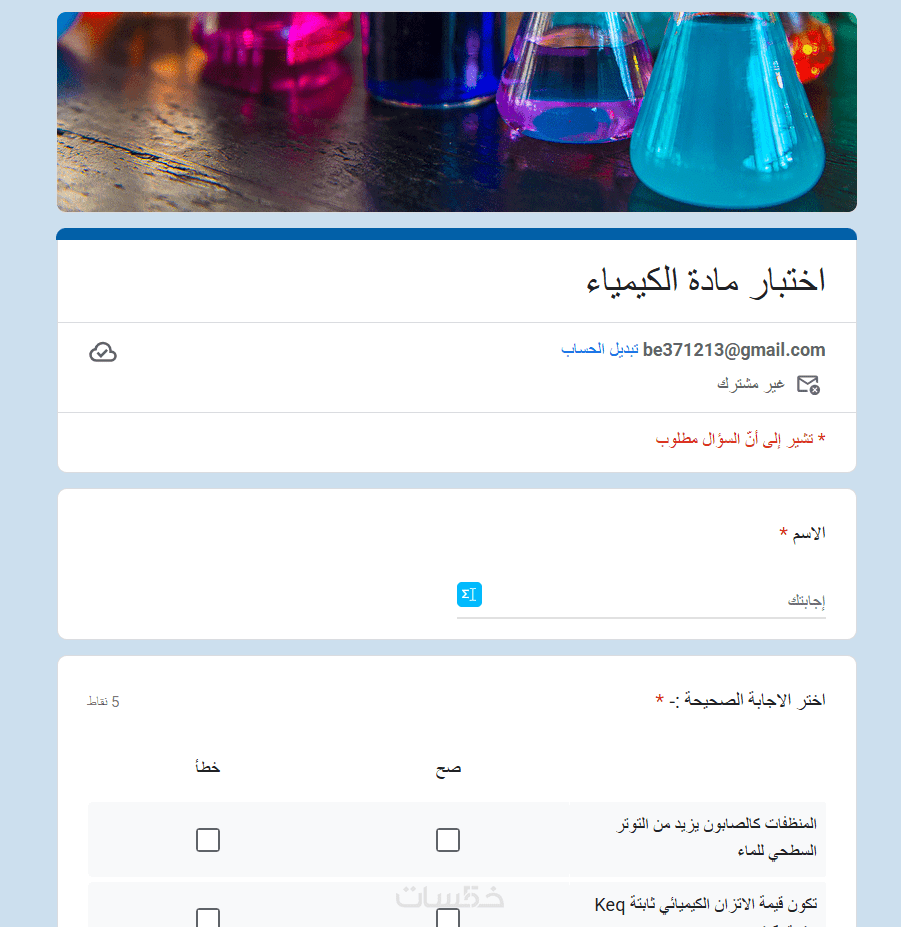The width and height of the screenshot is (901, 927).
Task: Check صح for the Keq equilibrium statement
Action: point(448,918)
